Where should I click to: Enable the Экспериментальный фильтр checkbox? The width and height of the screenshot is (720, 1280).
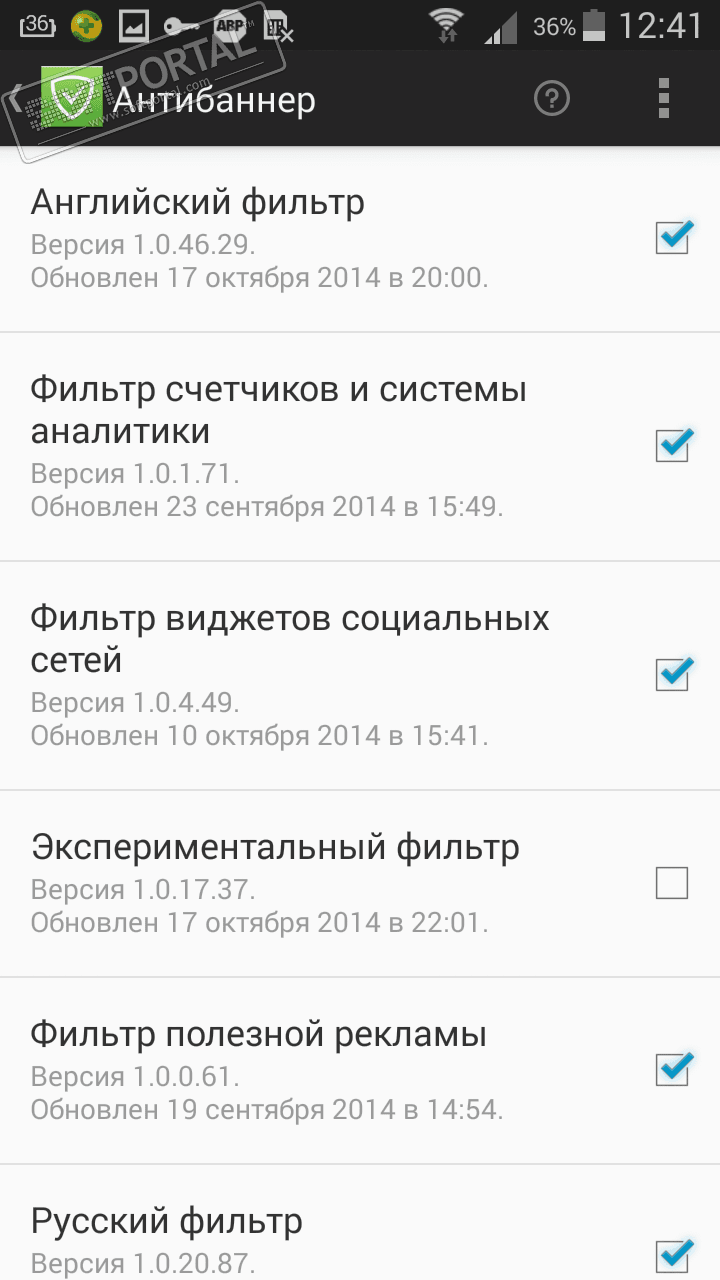(x=672, y=883)
